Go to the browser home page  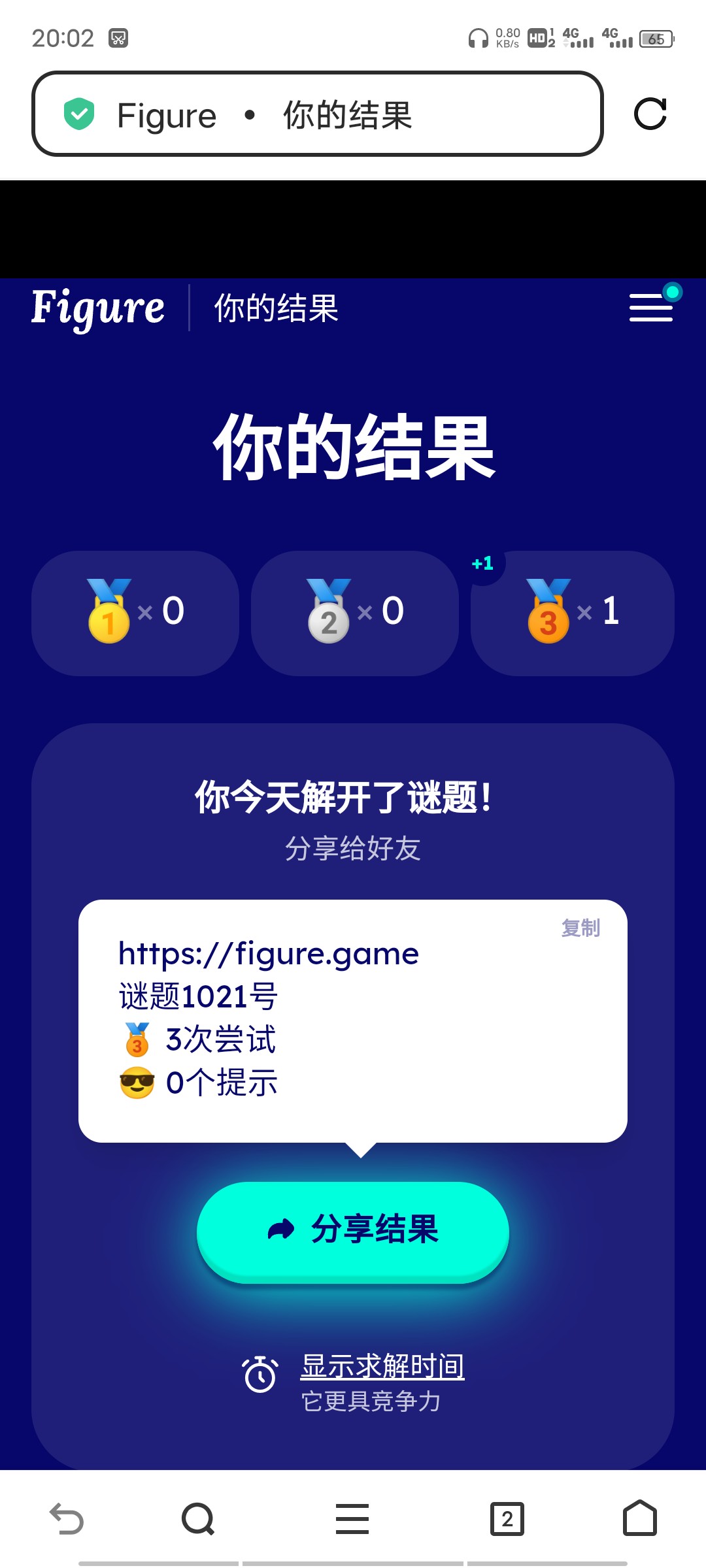click(640, 1518)
